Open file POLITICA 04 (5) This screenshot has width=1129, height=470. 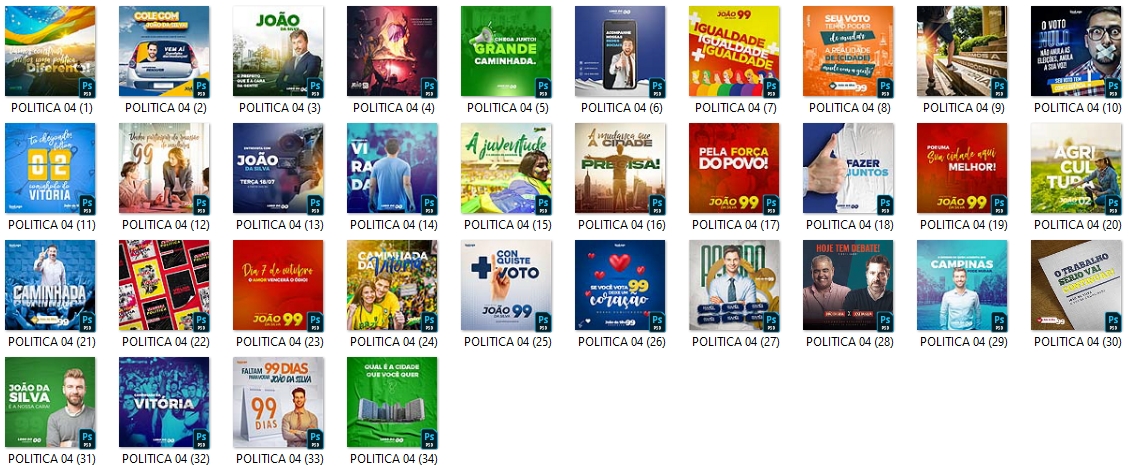pos(506,52)
